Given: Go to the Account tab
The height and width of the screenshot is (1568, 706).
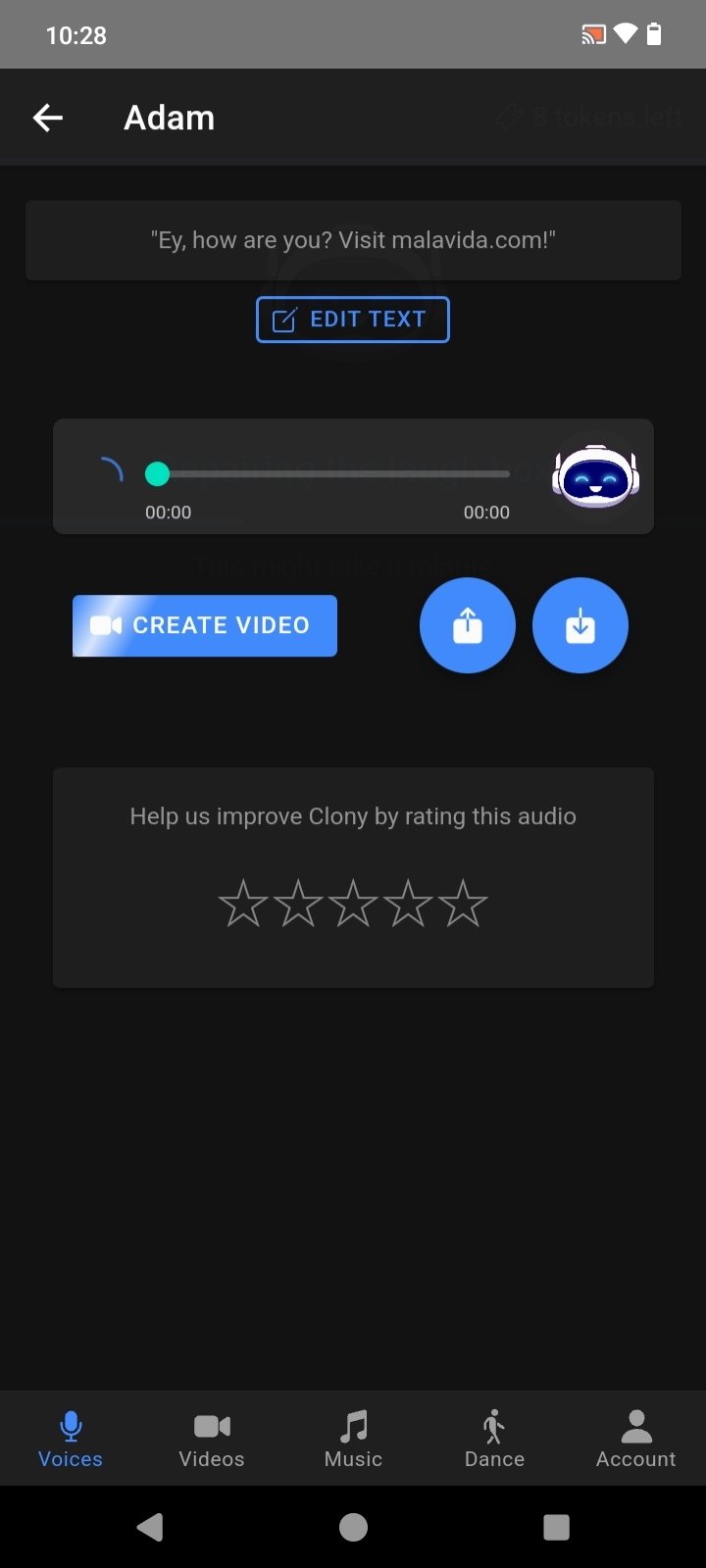Looking at the screenshot, I should tap(635, 1439).
